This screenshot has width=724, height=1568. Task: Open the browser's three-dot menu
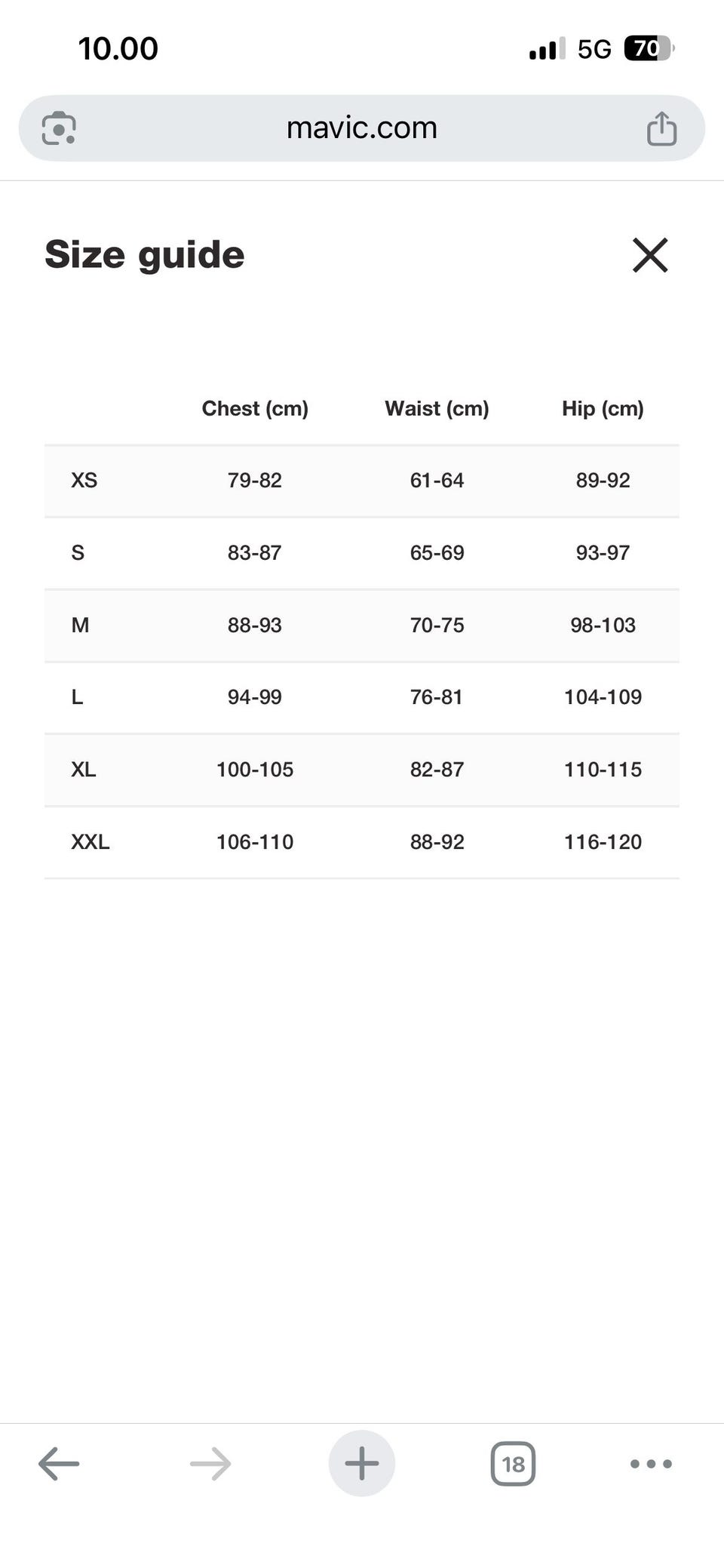point(651,1464)
